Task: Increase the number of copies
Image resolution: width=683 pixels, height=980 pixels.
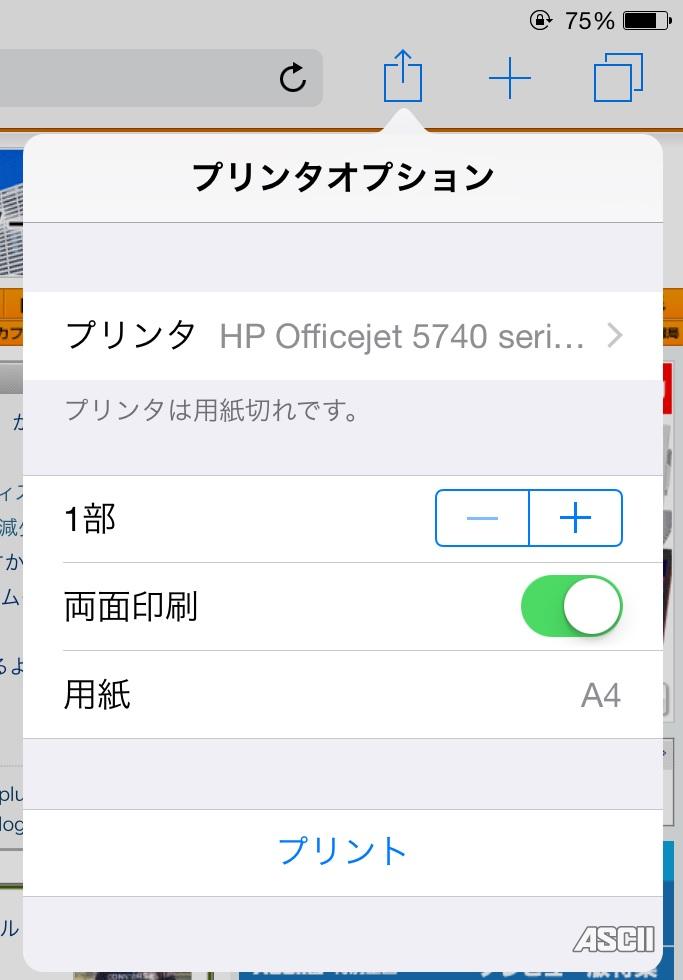Action: click(x=575, y=518)
